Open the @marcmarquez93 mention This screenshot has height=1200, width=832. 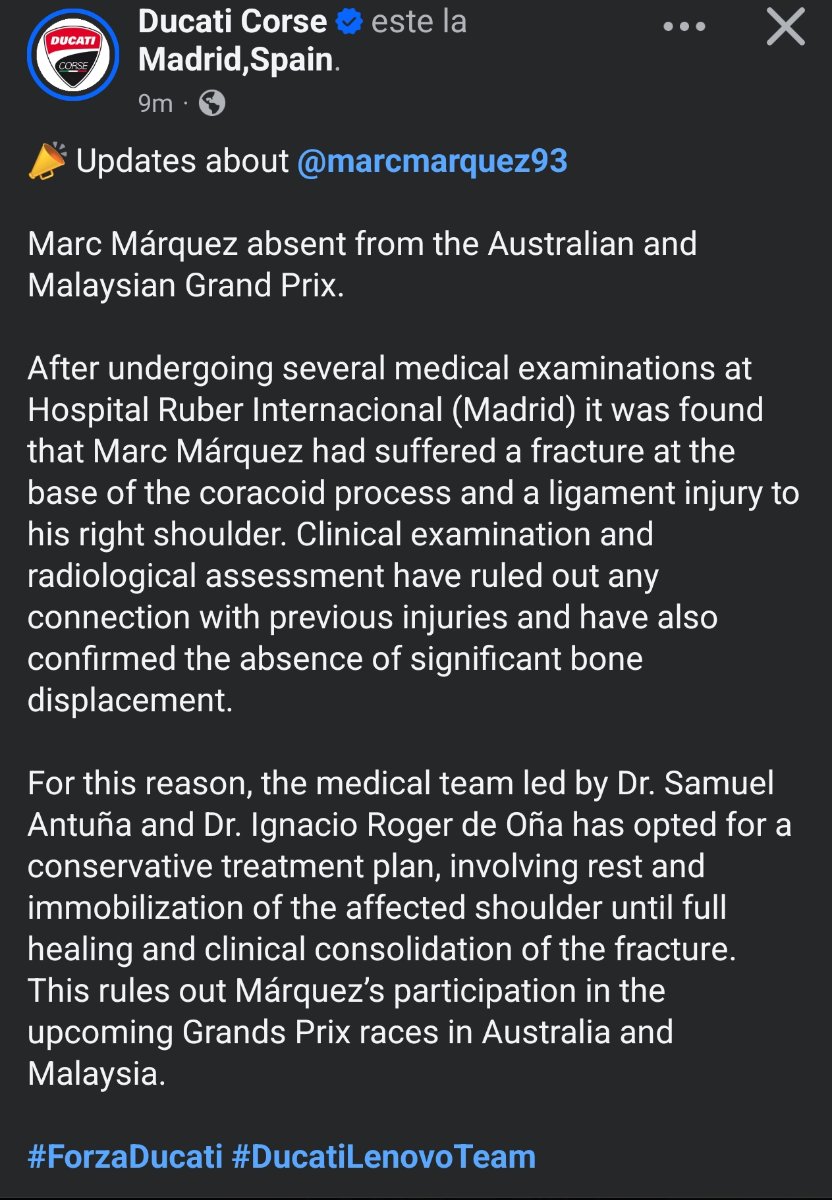tap(432, 160)
